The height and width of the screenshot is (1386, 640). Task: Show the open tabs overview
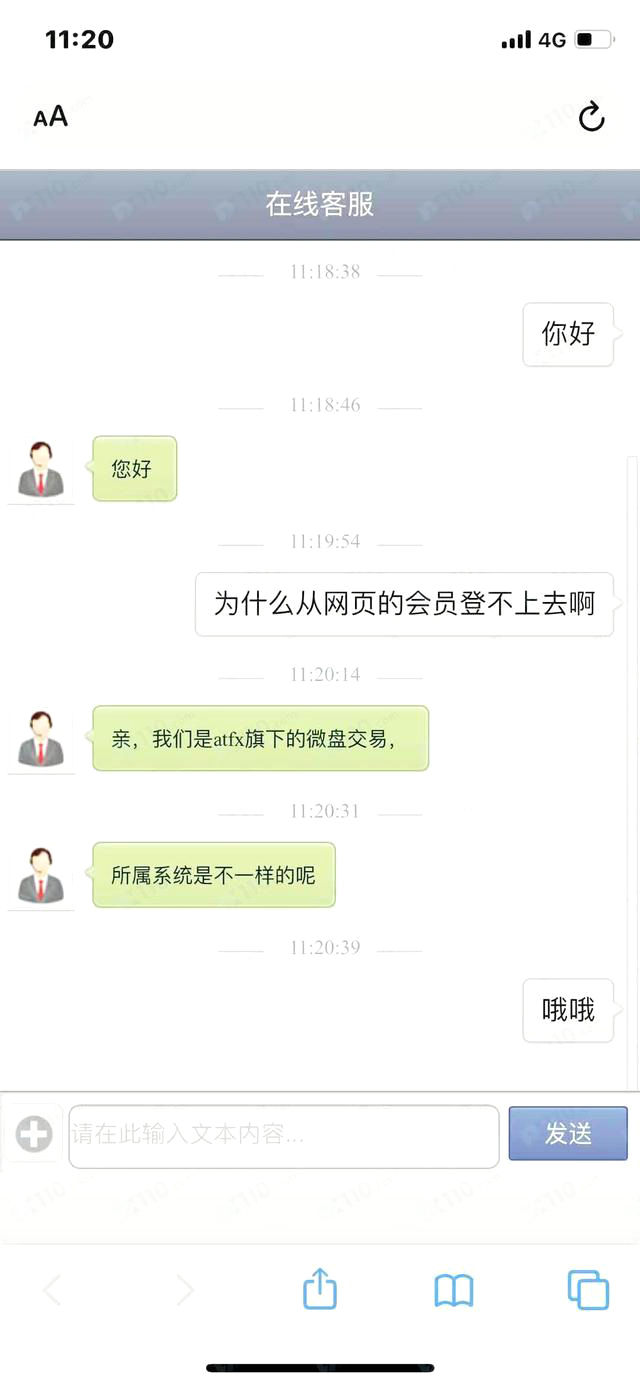pos(588,1290)
